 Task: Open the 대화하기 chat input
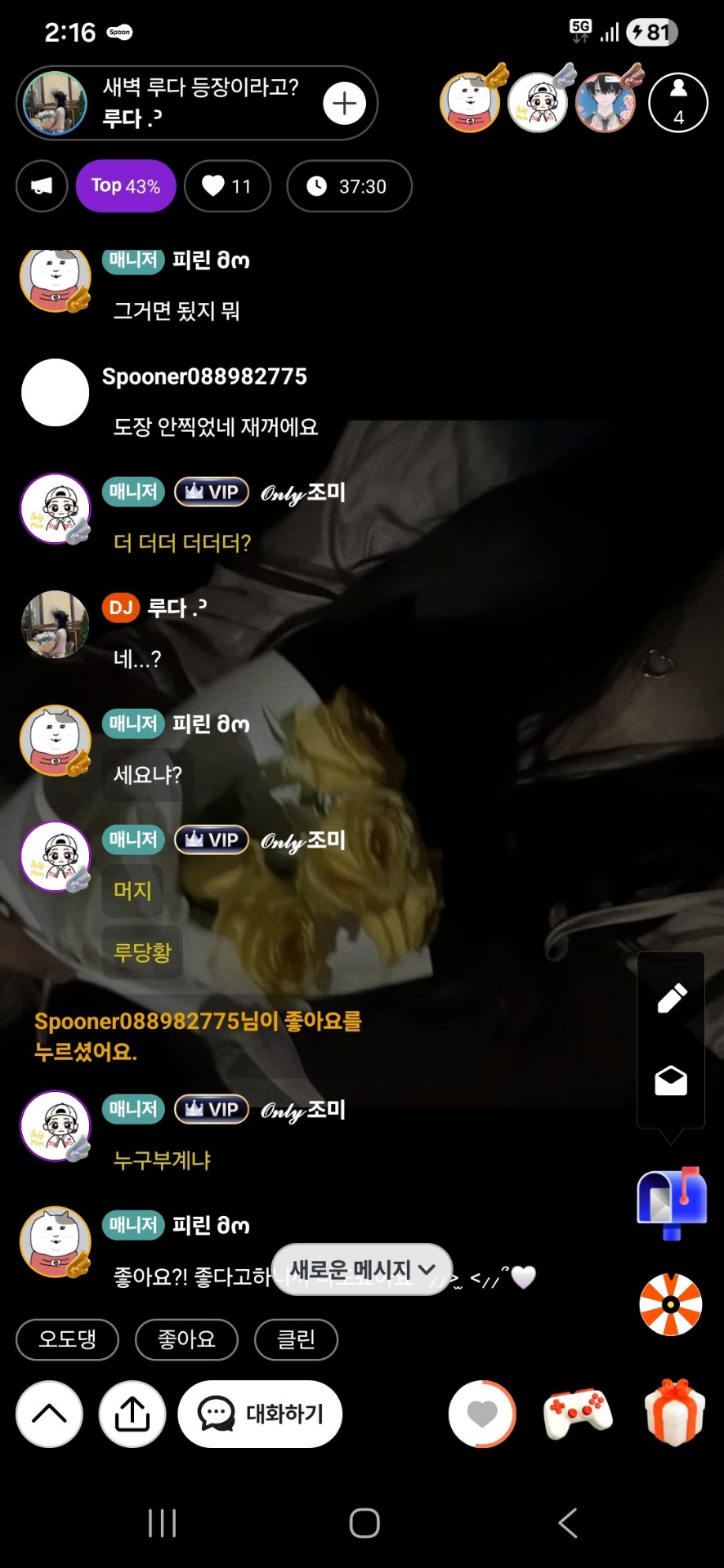261,1414
